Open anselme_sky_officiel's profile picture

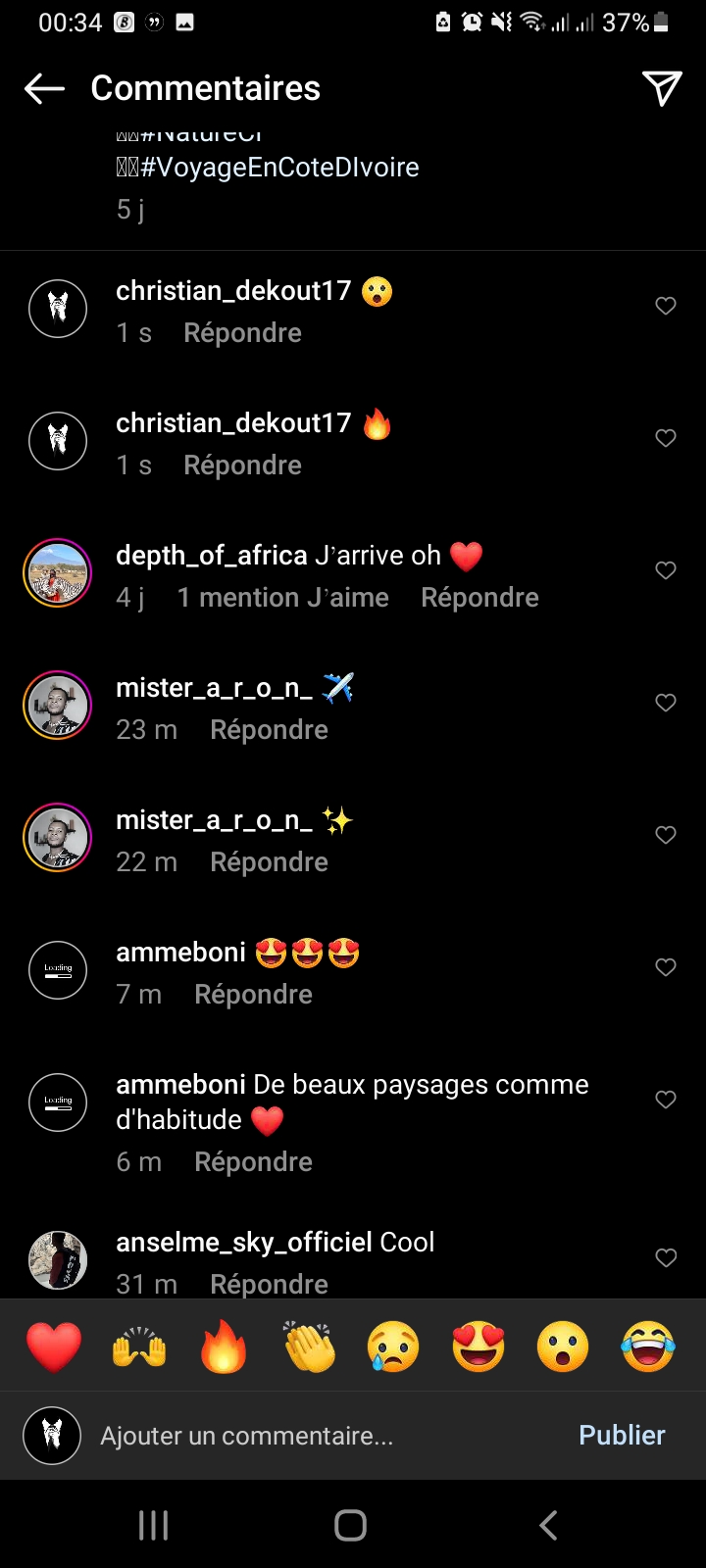[x=58, y=1260]
